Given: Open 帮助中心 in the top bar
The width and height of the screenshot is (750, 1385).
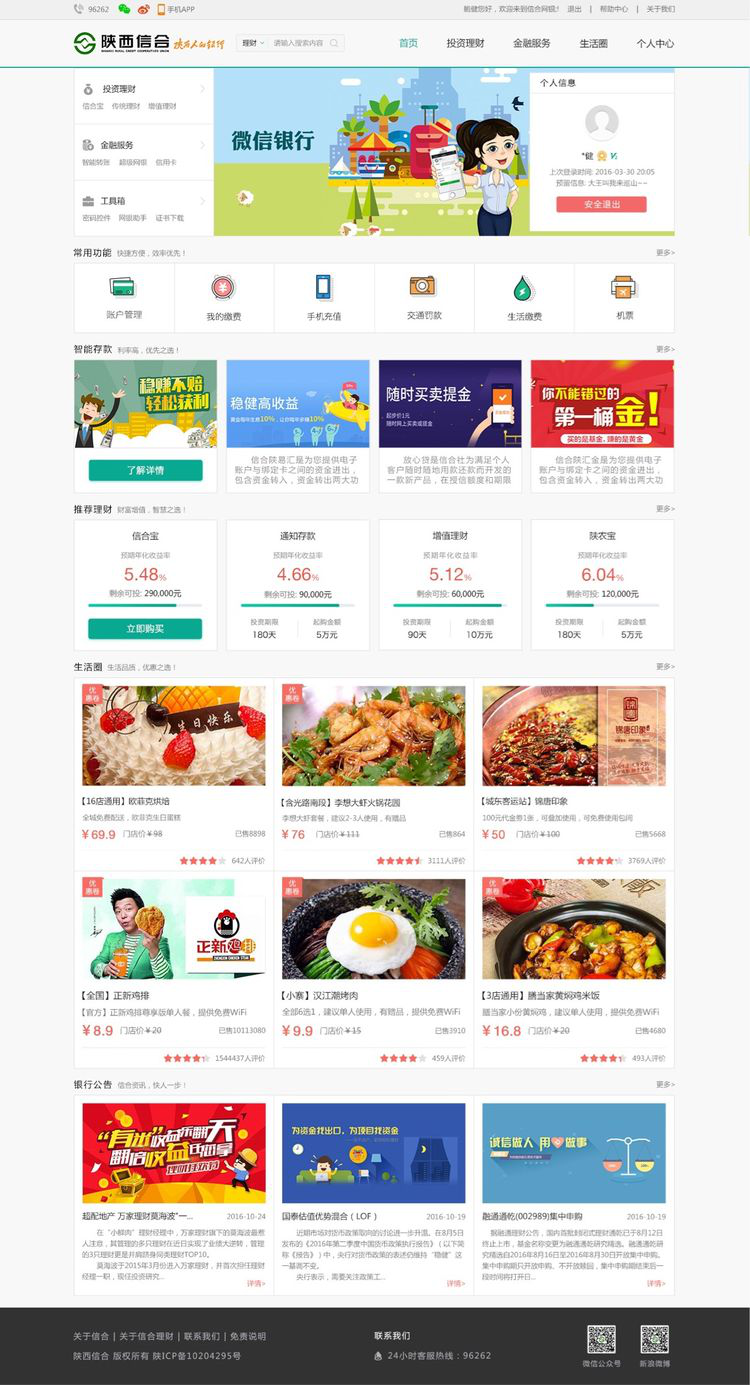Looking at the screenshot, I should (x=614, y=8).
